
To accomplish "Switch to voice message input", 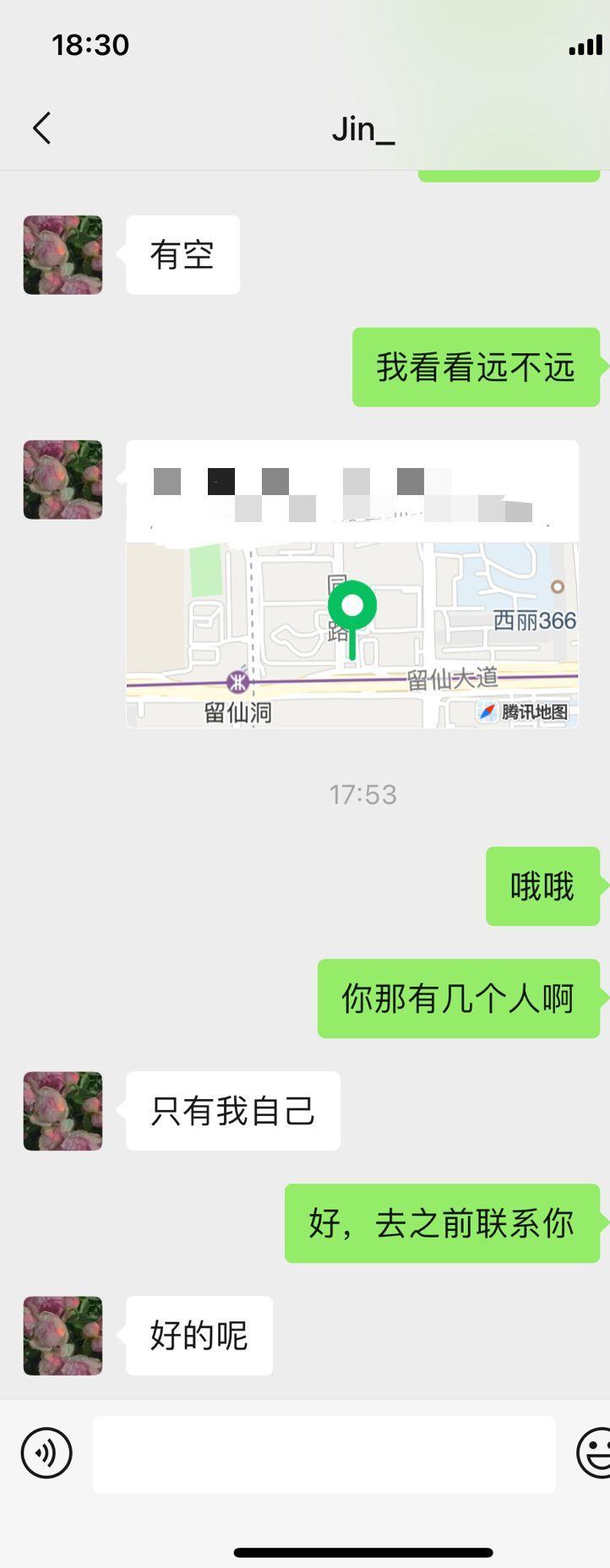I will [x=46, y=1453].
